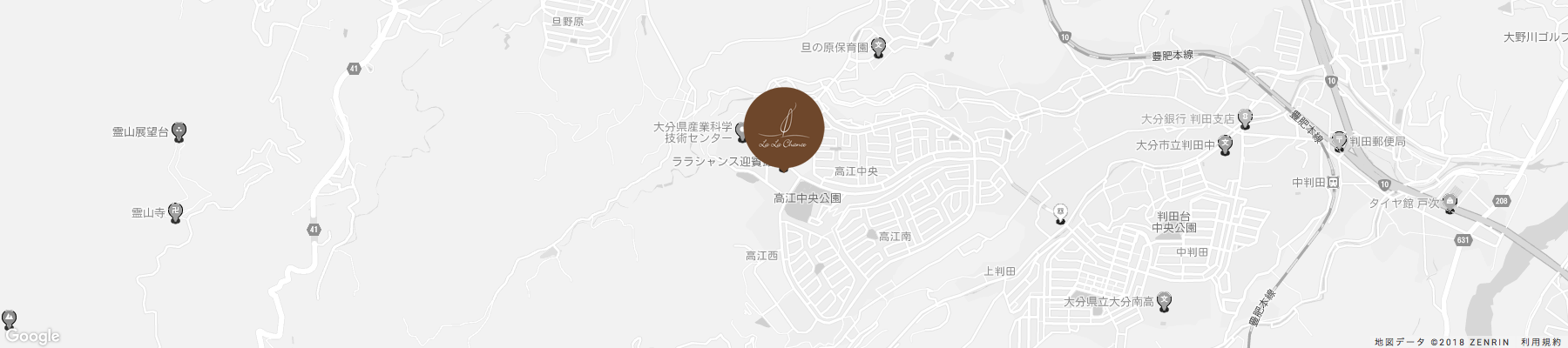Open the 利用規約 terms link
This screenshot has height=348, width=1568.
[x=1540, y=342]
